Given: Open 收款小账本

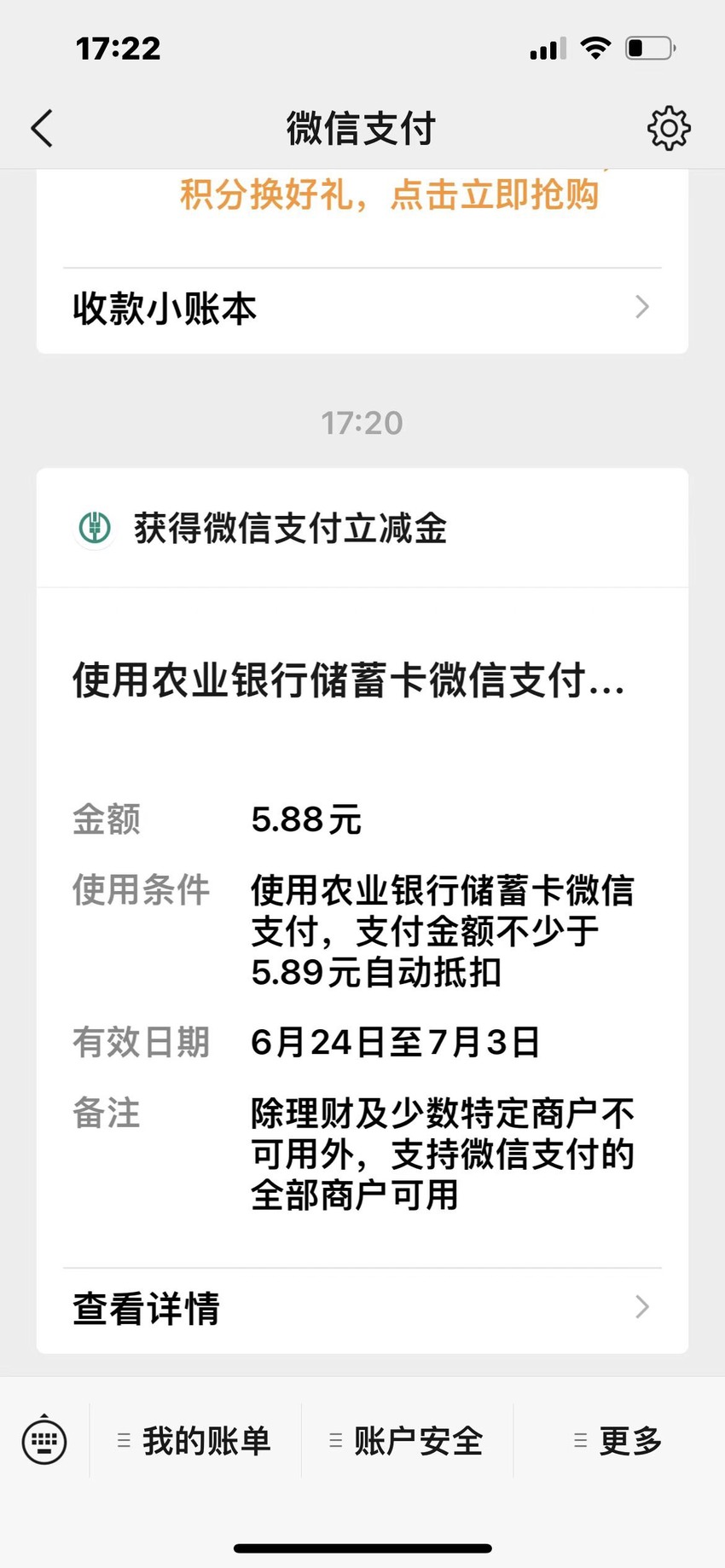Looking at the screenshot, I should pyautogui.click(x=362, y=308).
